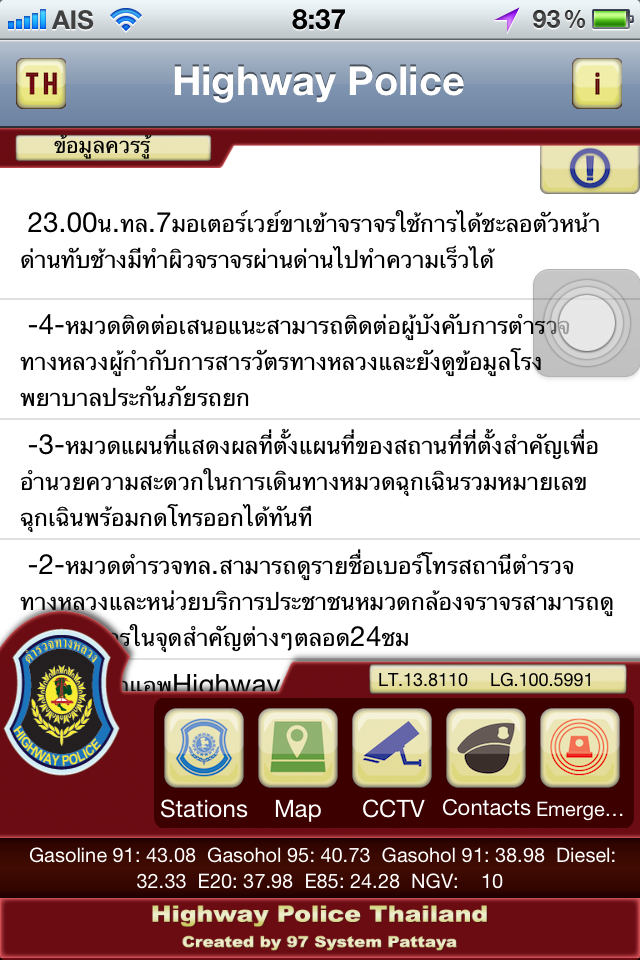640x960 pixels.
Task: Switch language with the TH button
Action: pos(42,84)
